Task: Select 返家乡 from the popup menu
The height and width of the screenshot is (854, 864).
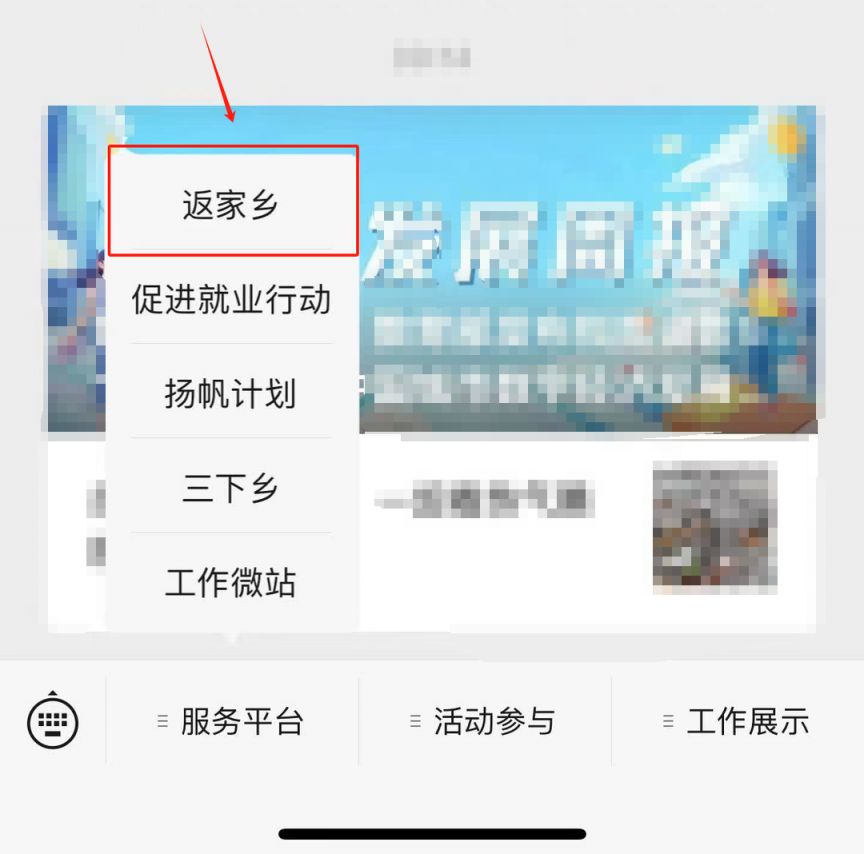Action: coord(231,205)
